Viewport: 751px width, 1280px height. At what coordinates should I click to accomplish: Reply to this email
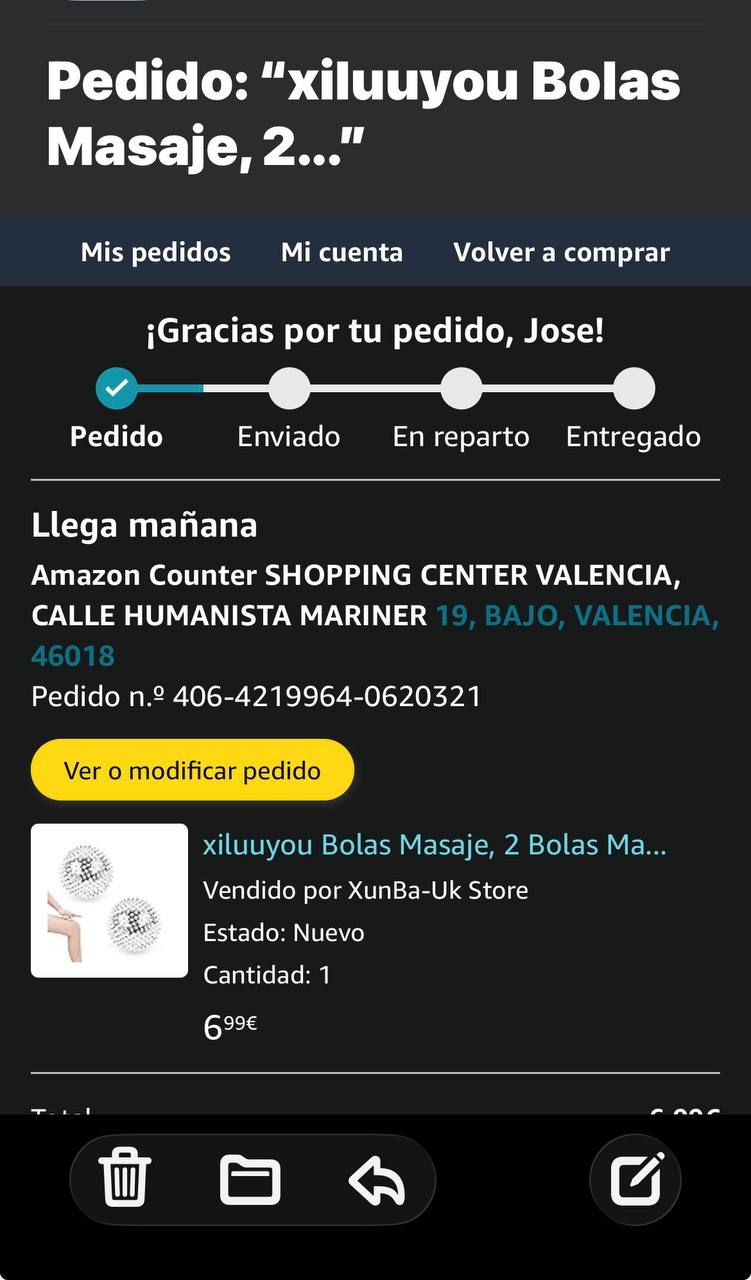pos(376,1180)
